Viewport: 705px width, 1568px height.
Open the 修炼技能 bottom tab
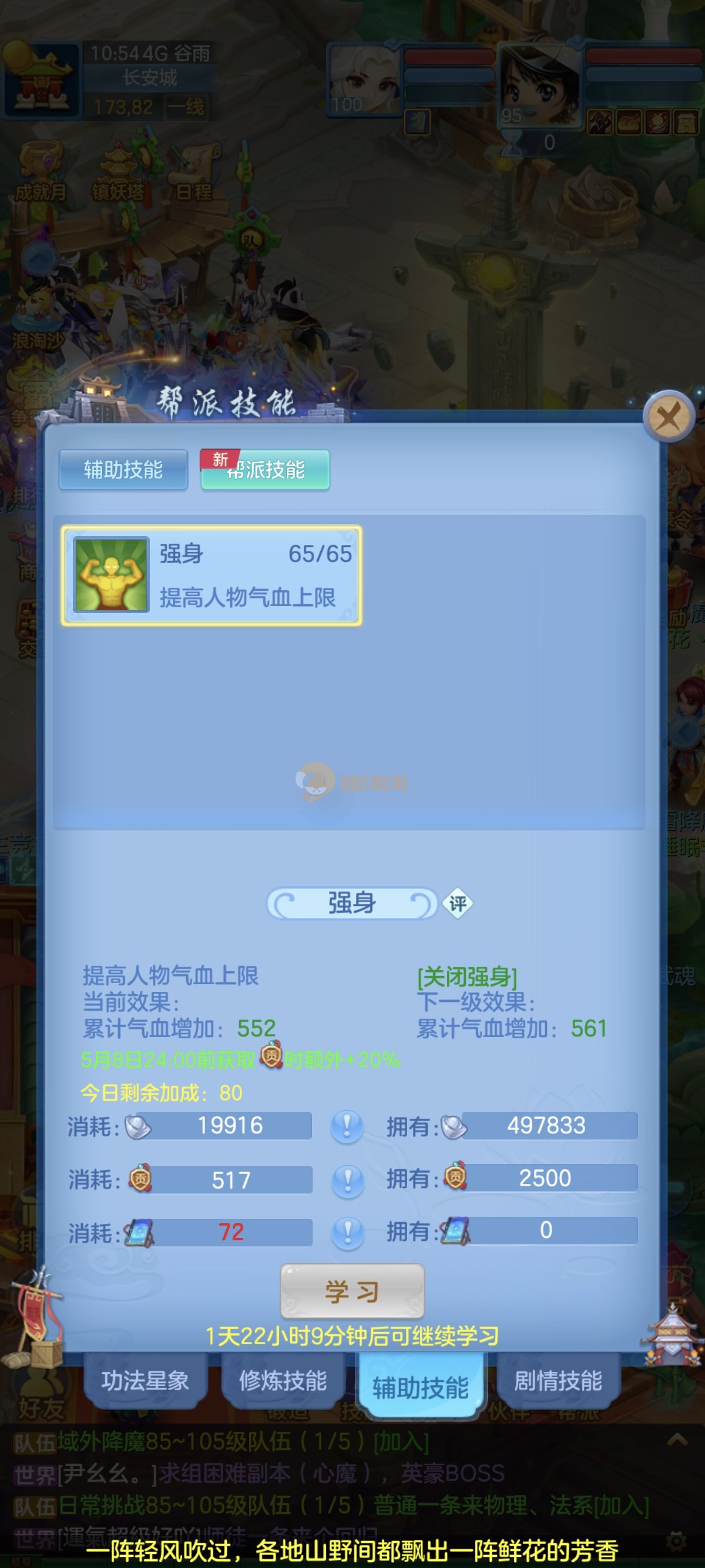(x=283, y=1381)
